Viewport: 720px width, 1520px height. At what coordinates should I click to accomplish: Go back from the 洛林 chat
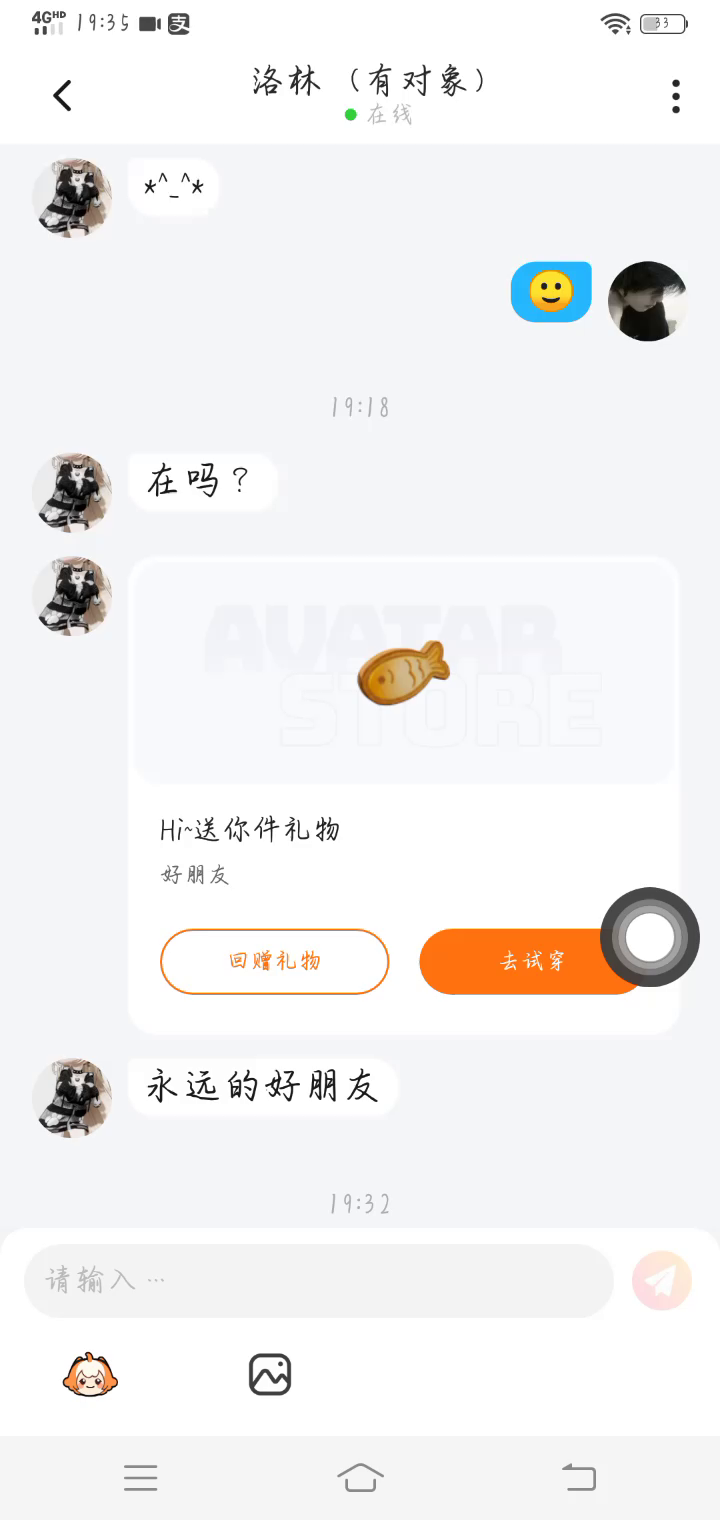point(63,96)
